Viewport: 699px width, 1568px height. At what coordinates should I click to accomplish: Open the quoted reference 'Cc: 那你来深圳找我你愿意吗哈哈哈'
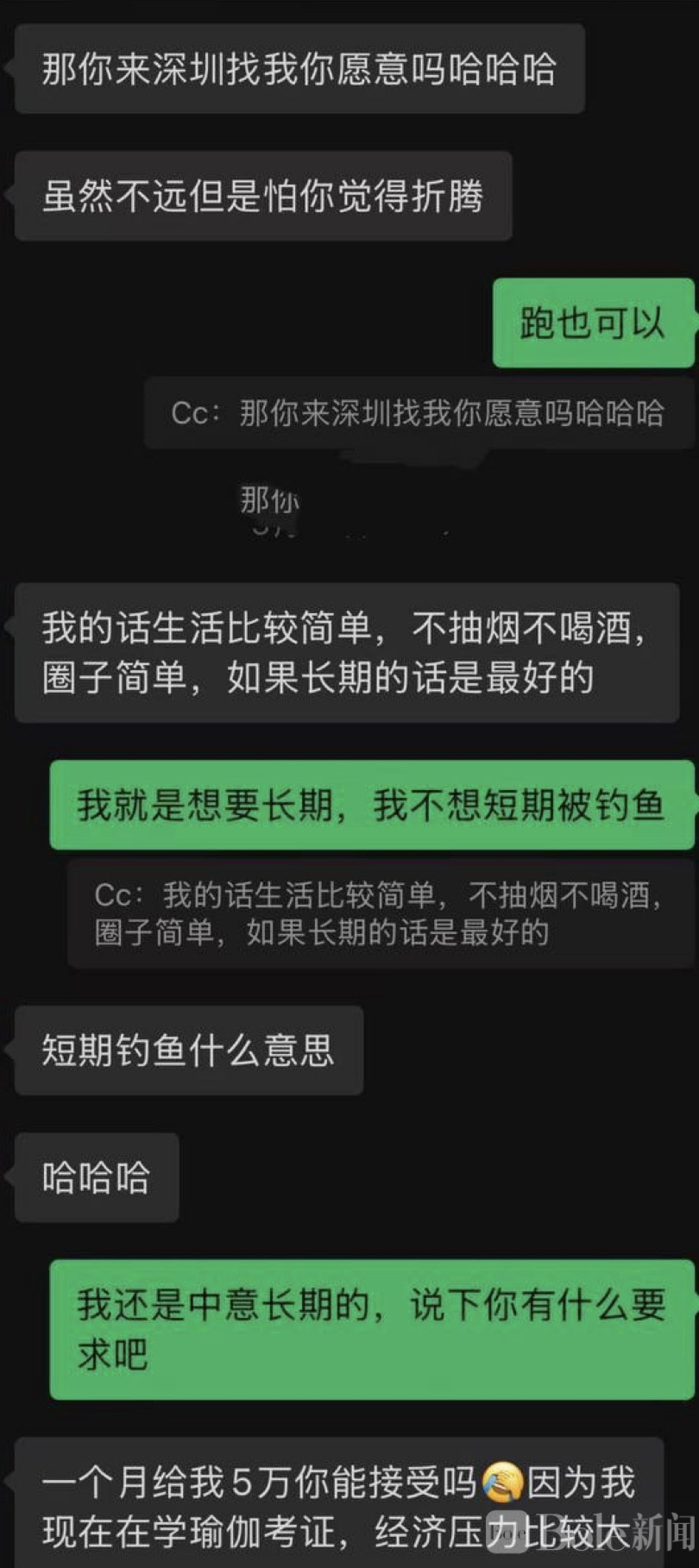click(414, 416)
